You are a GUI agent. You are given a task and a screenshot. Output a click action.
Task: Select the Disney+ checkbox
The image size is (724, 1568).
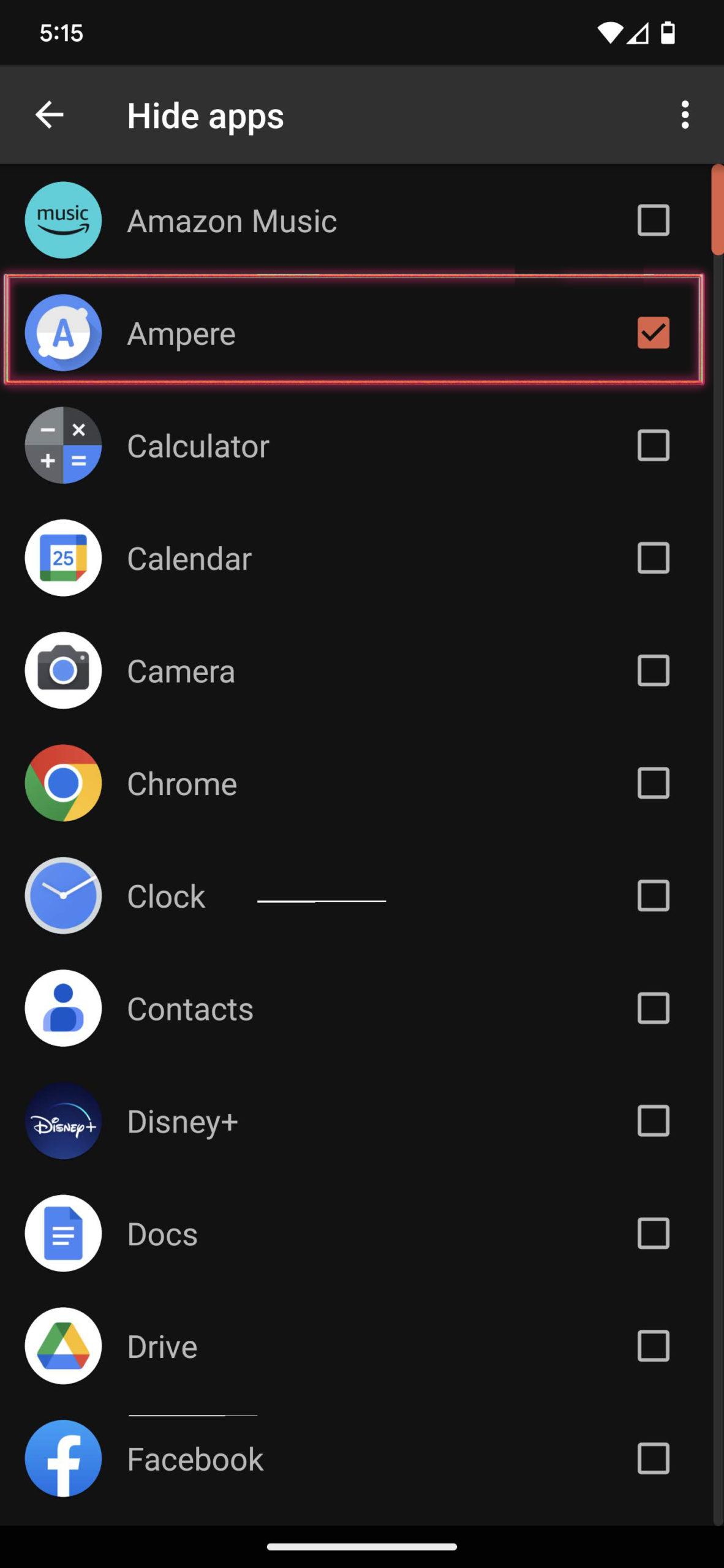[653, 1121]
